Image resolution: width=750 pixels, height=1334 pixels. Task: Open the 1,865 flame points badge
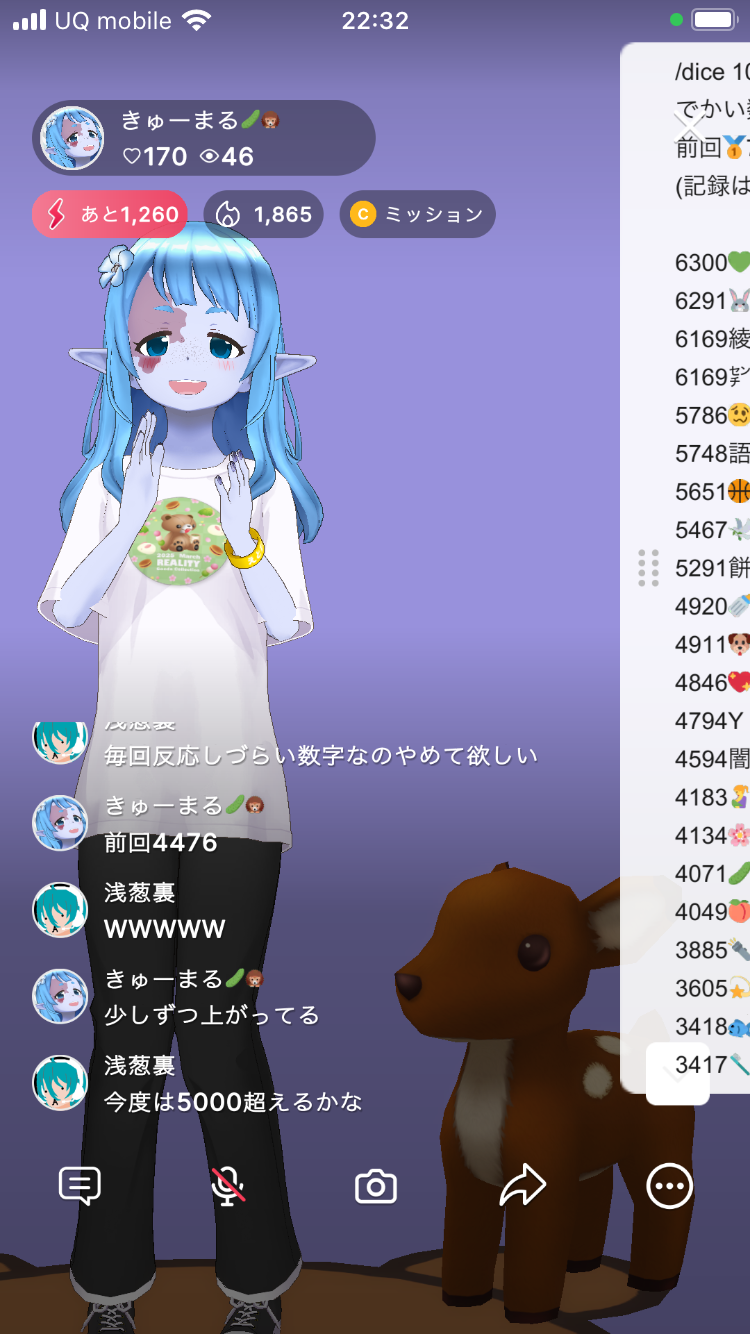click(x=264, y=214)
